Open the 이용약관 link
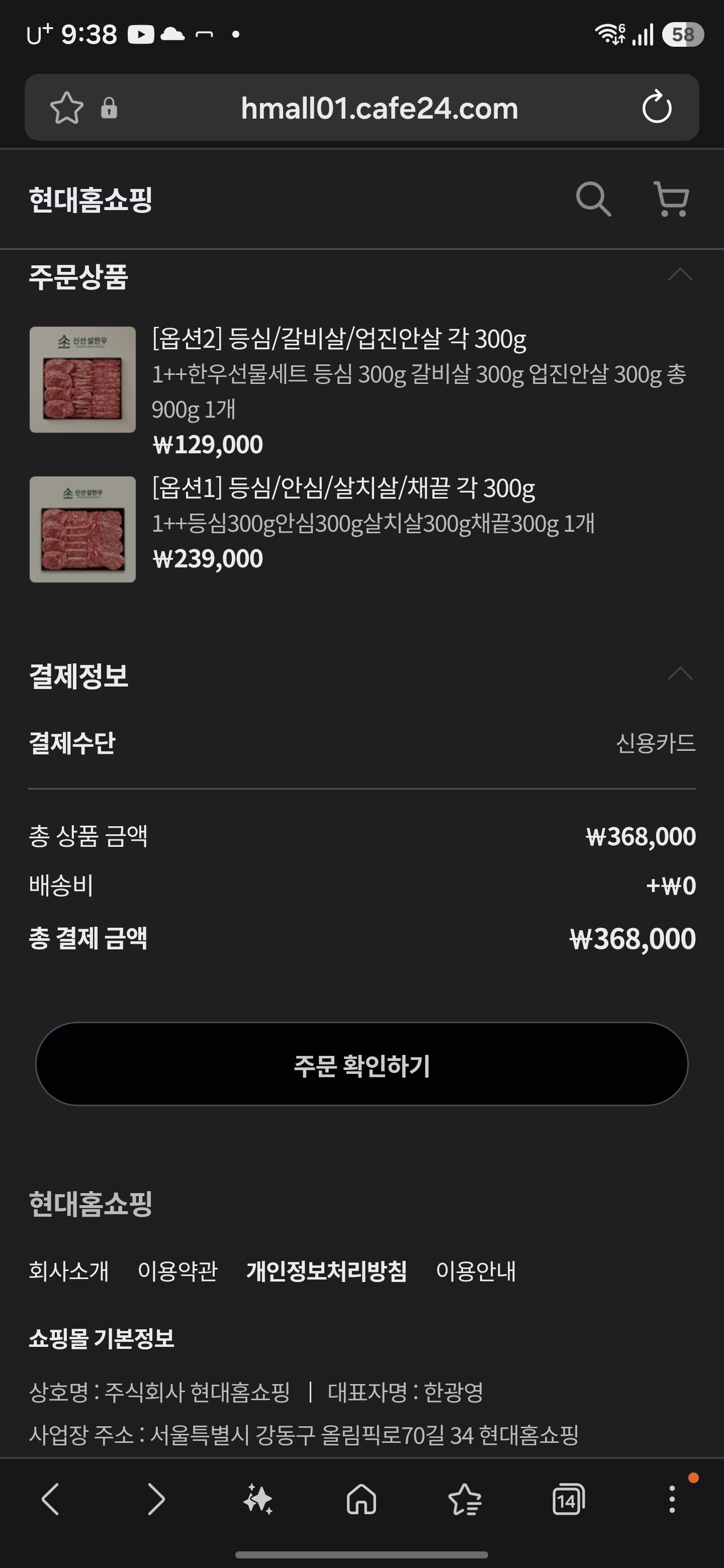The height and width of the screenshot is (1568, 724). (x=178, y=1271)
